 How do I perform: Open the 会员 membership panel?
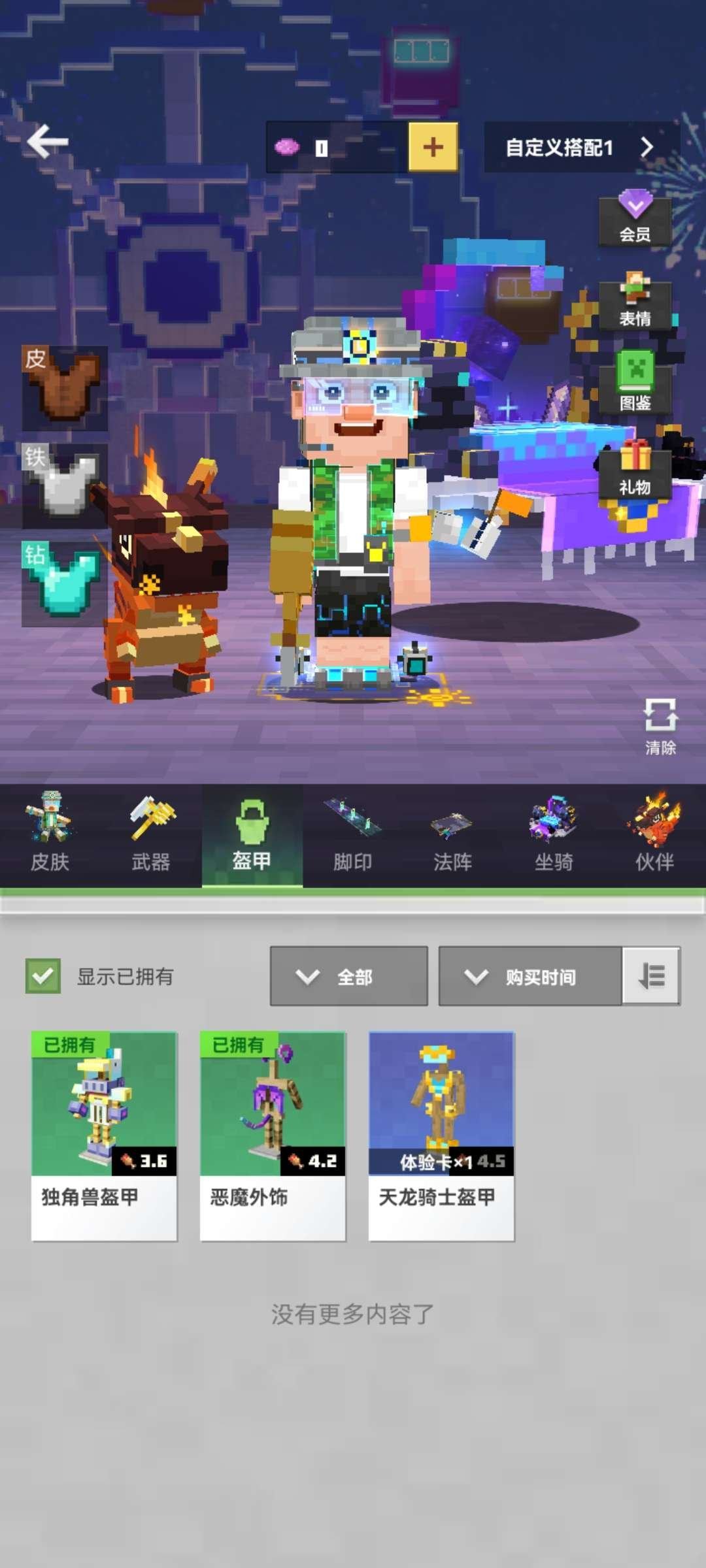tap(633, 221)
